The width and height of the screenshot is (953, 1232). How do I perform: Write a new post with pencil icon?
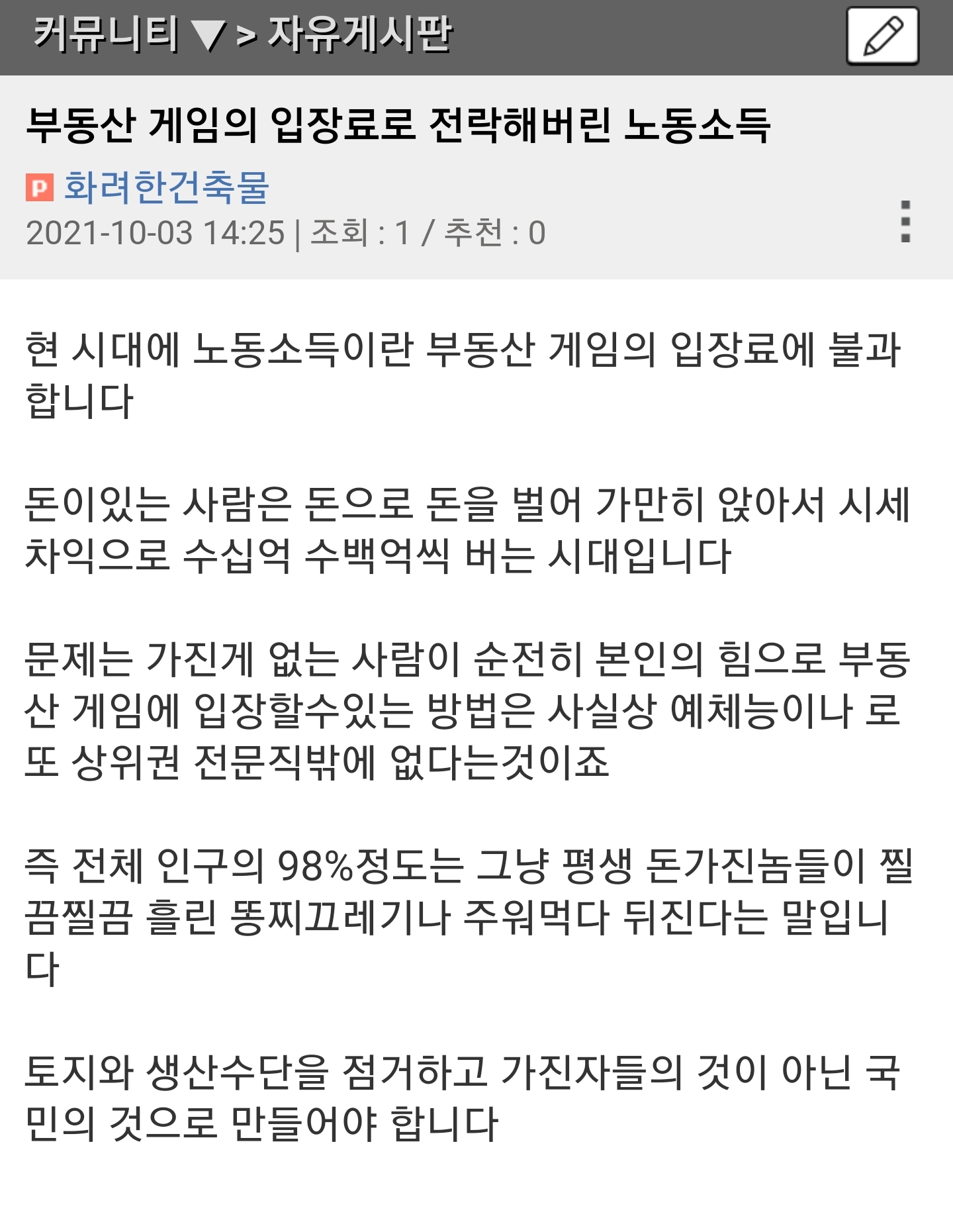(882, 36)
